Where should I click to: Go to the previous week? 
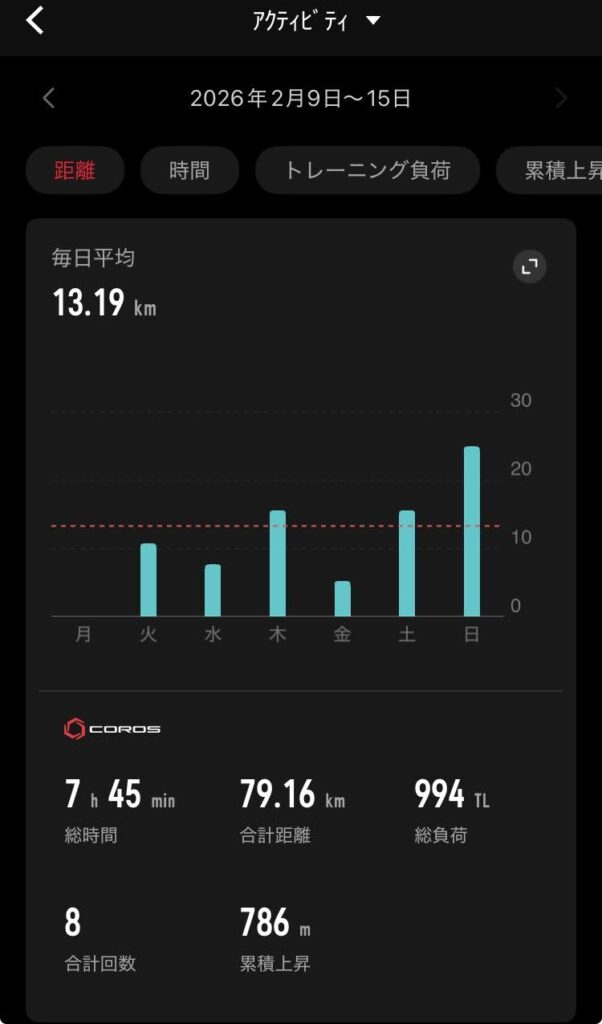click(49, 98)
